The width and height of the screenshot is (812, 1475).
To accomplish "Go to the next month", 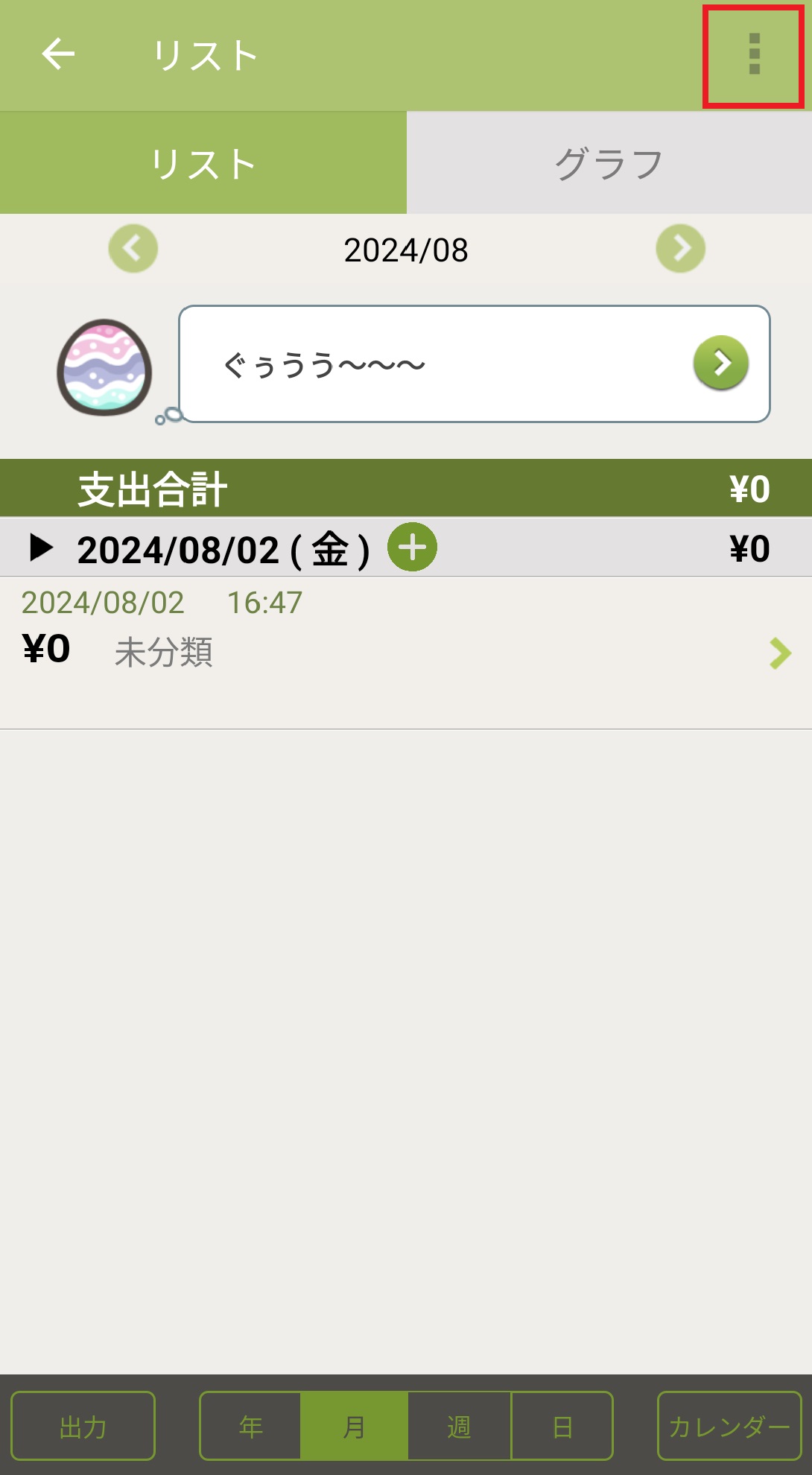I will 680,249.
